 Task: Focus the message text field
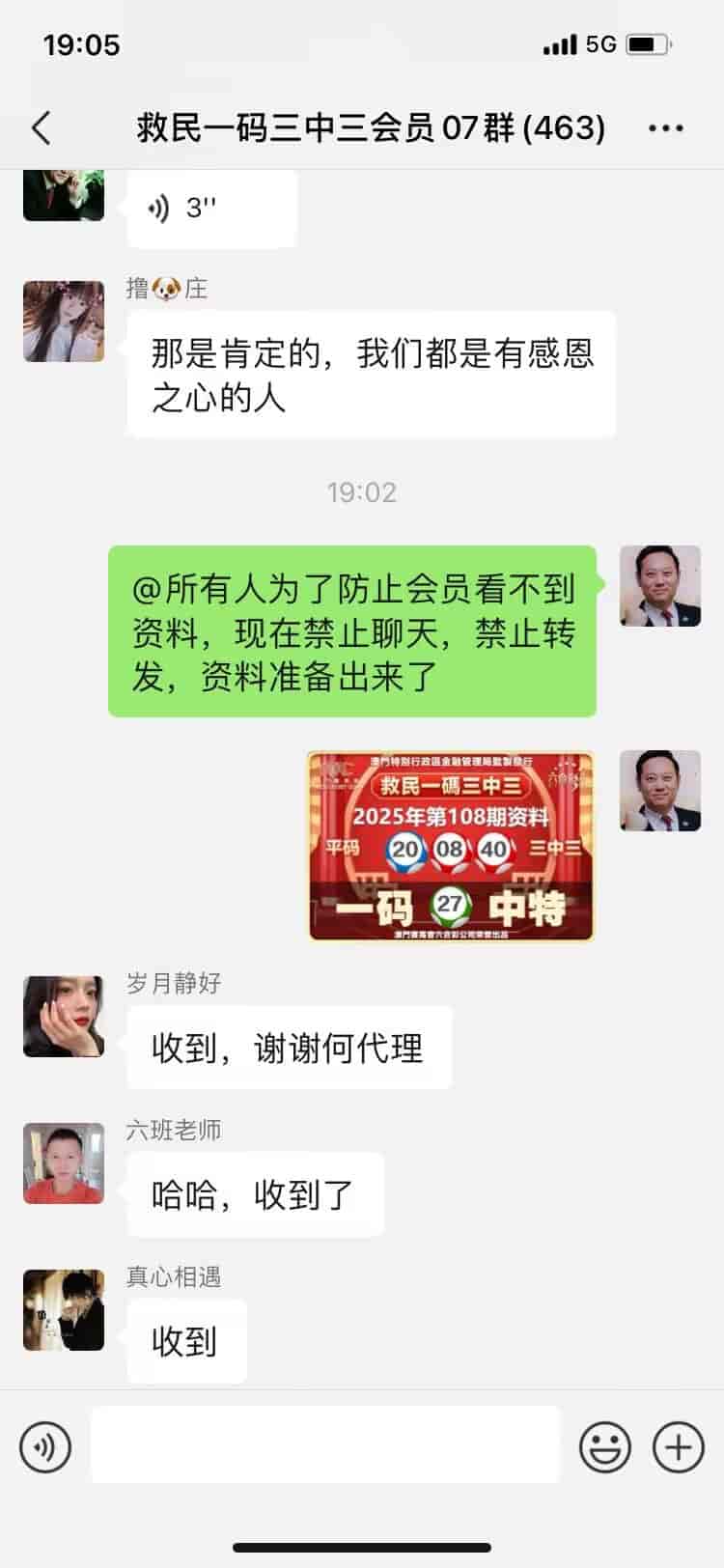pyautogui.click(x=325, y=1445)
